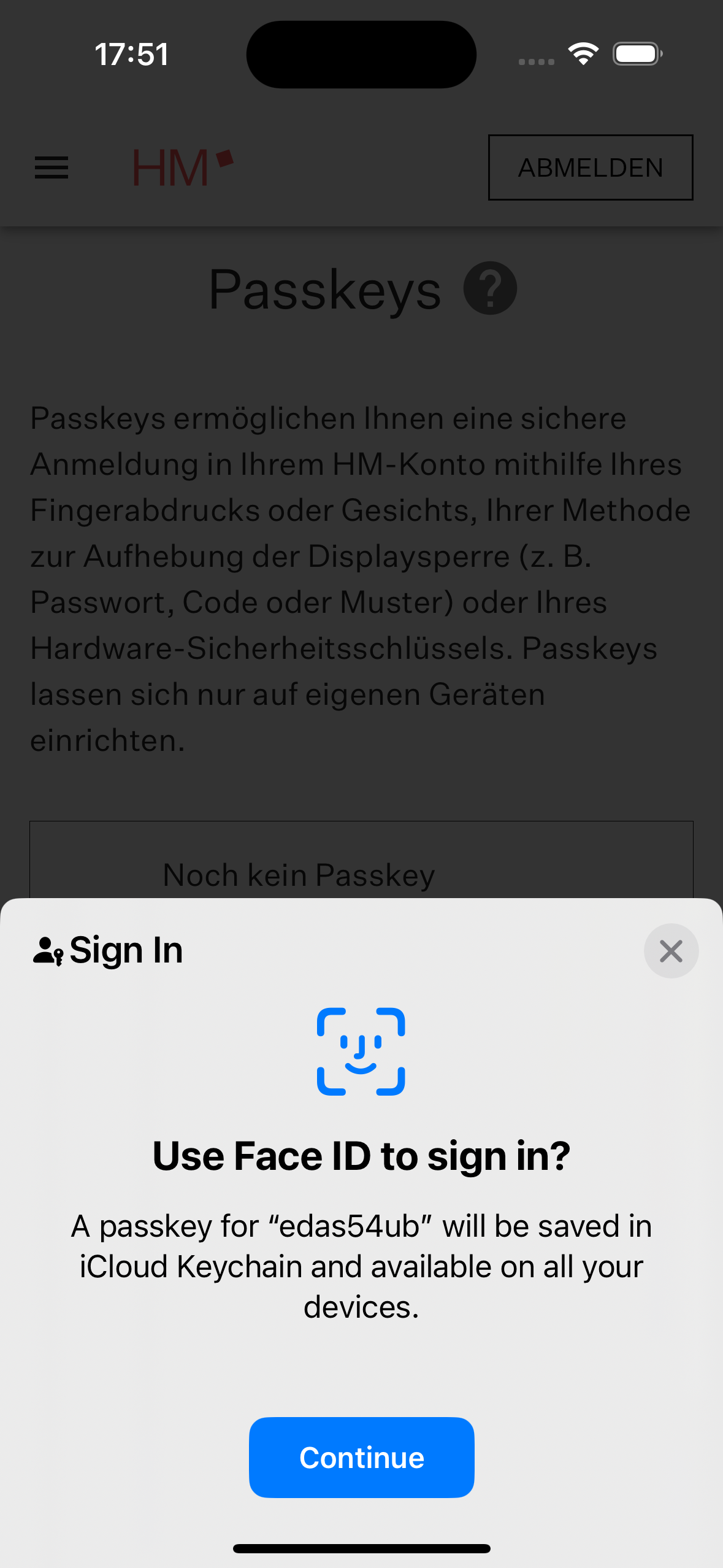Continue with Face ID sign in
723x1568 pixels.
coord(361,1457)
